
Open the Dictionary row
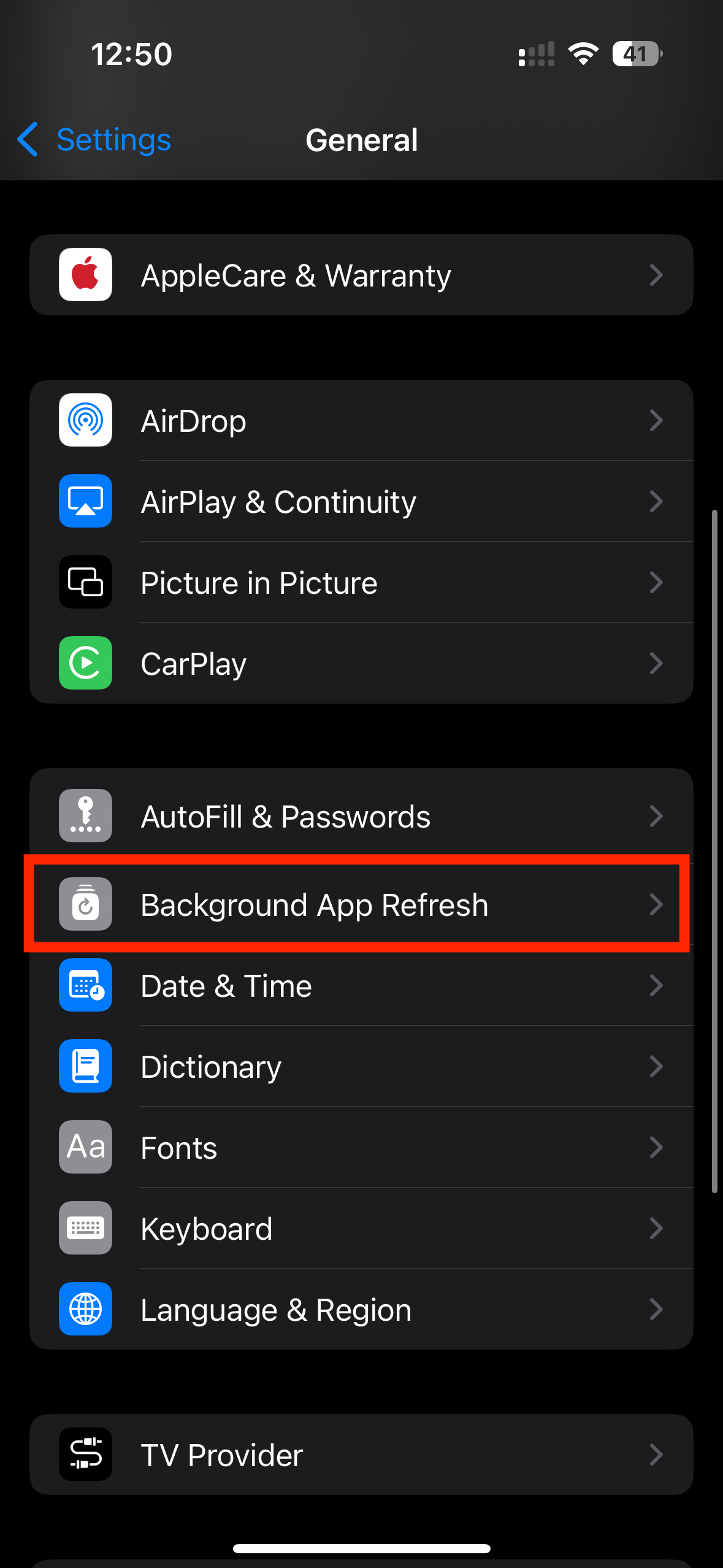click(361, 1066)
